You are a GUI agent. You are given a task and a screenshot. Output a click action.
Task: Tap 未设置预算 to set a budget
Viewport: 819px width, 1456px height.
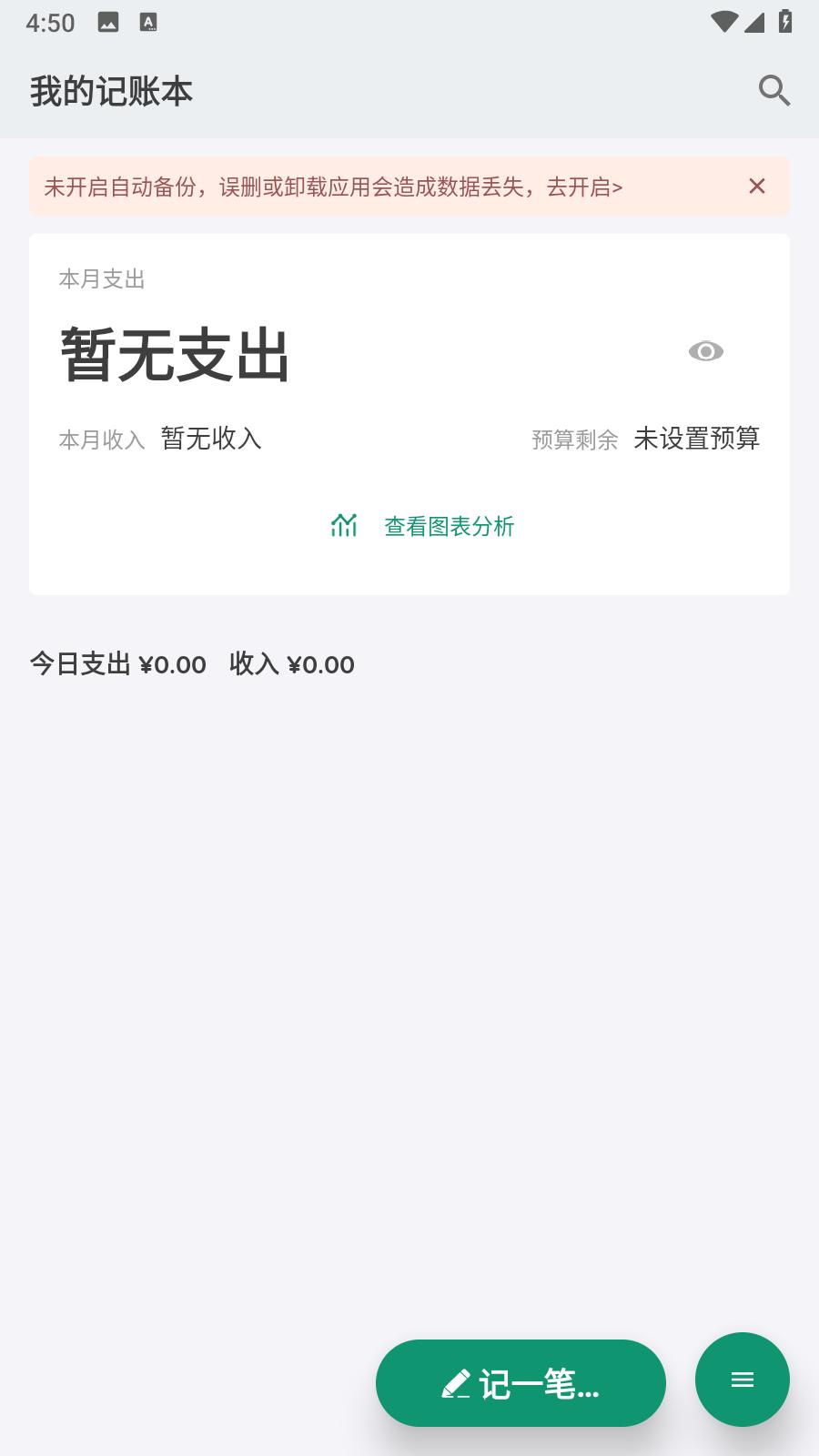tap(698, 440)
